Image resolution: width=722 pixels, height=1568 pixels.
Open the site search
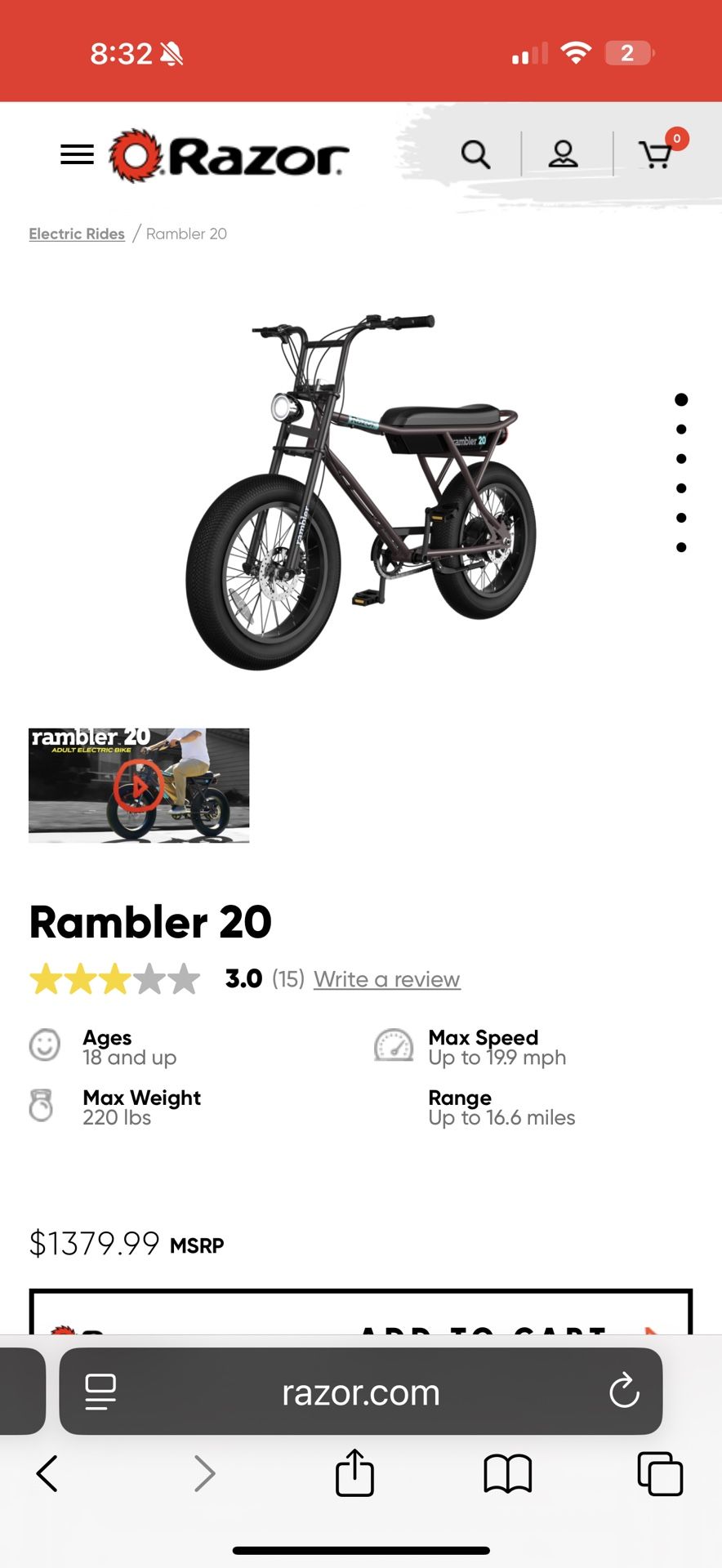475,154
